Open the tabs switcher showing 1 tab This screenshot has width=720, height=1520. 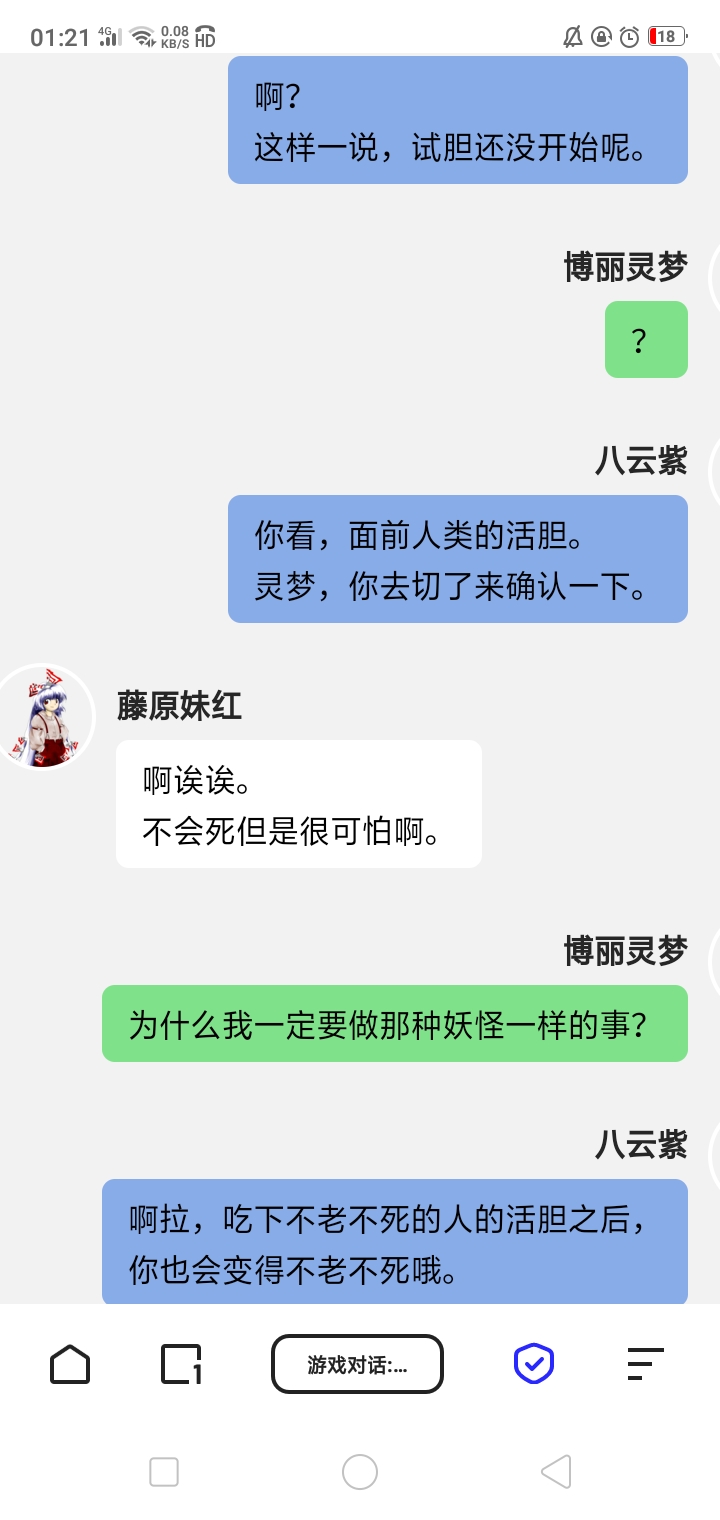click(181, 1364)
